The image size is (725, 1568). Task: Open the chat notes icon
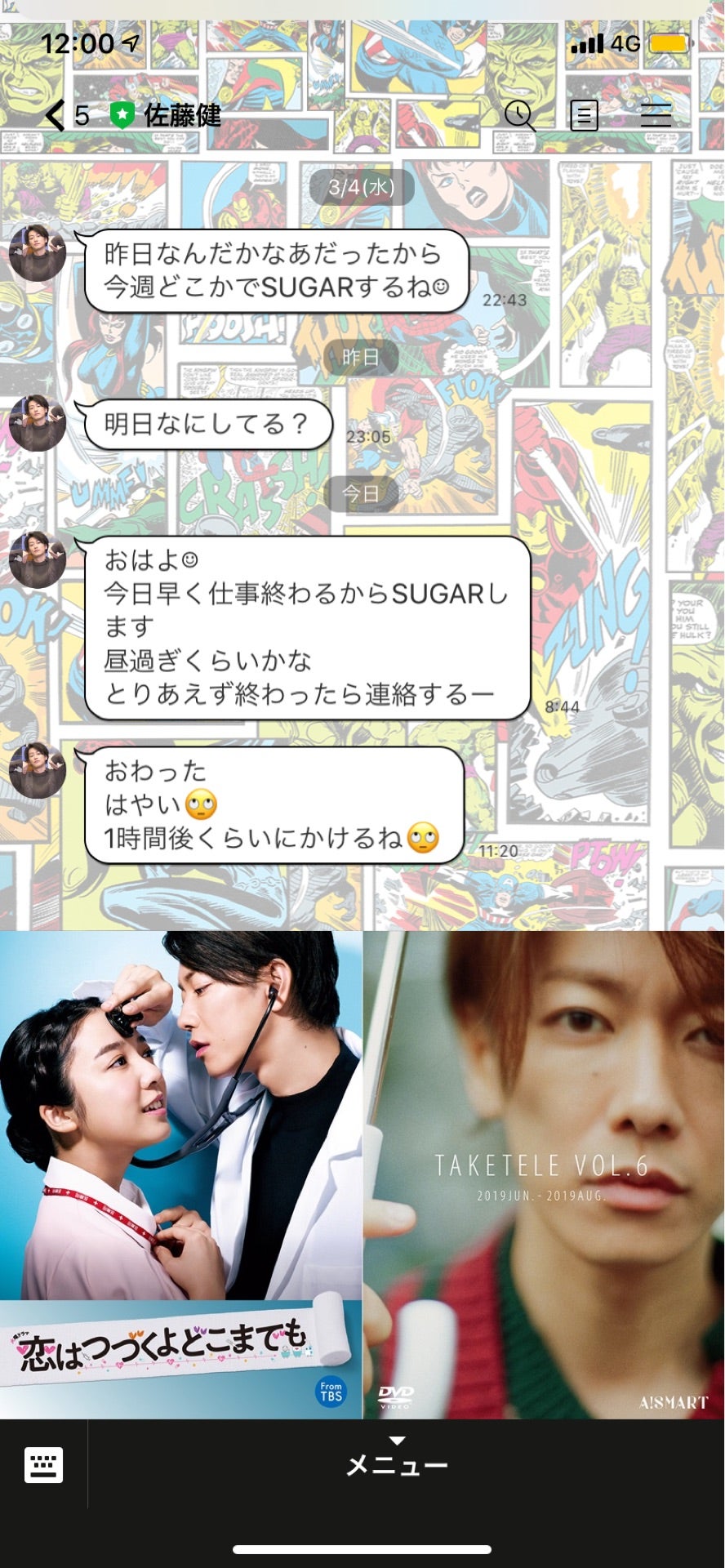click(x=584, y=115)
